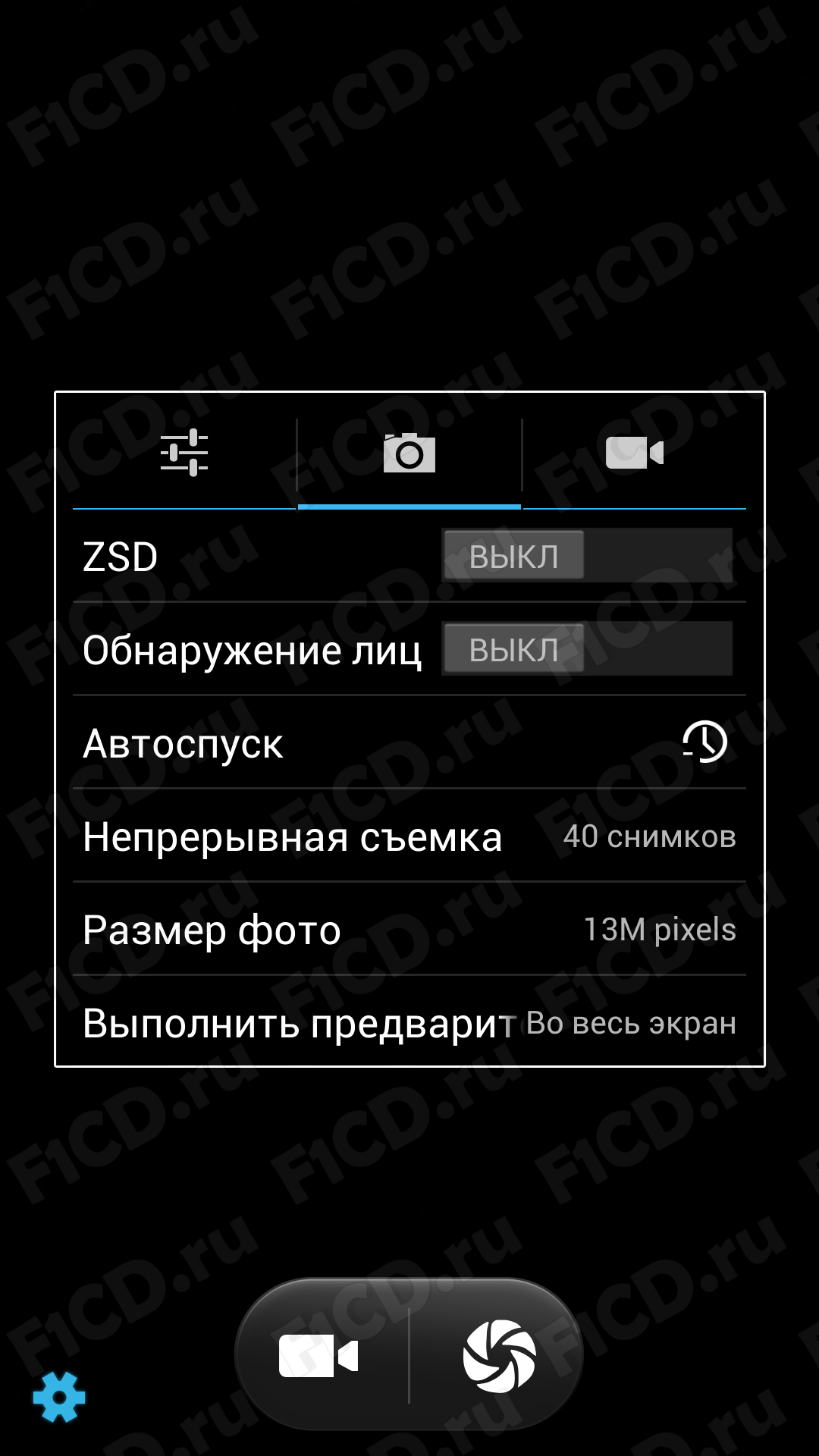Open Непрерывная съемка burst shot setting
The width and height of the screenshot is (819, 1456).
click(409, 836)
